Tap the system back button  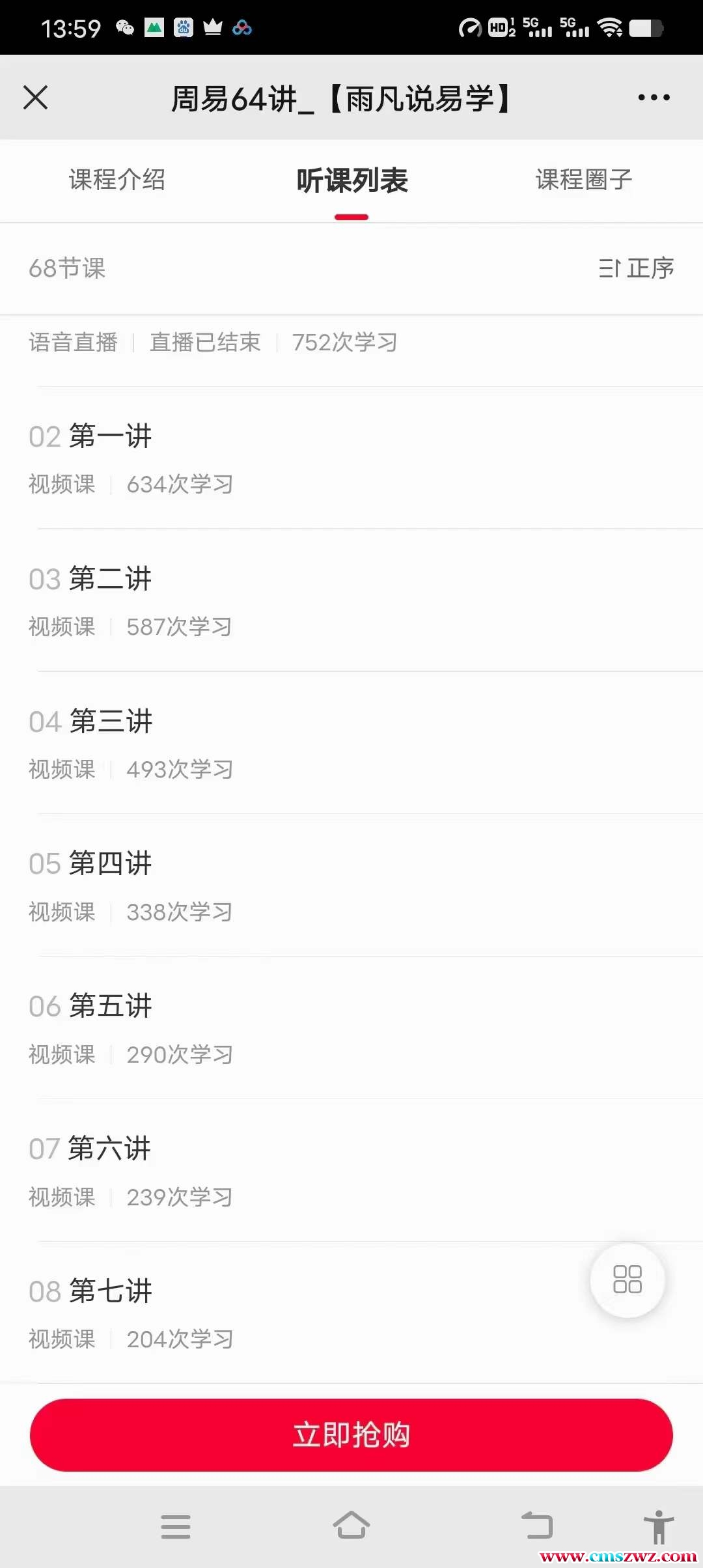tap(537, 1526)
